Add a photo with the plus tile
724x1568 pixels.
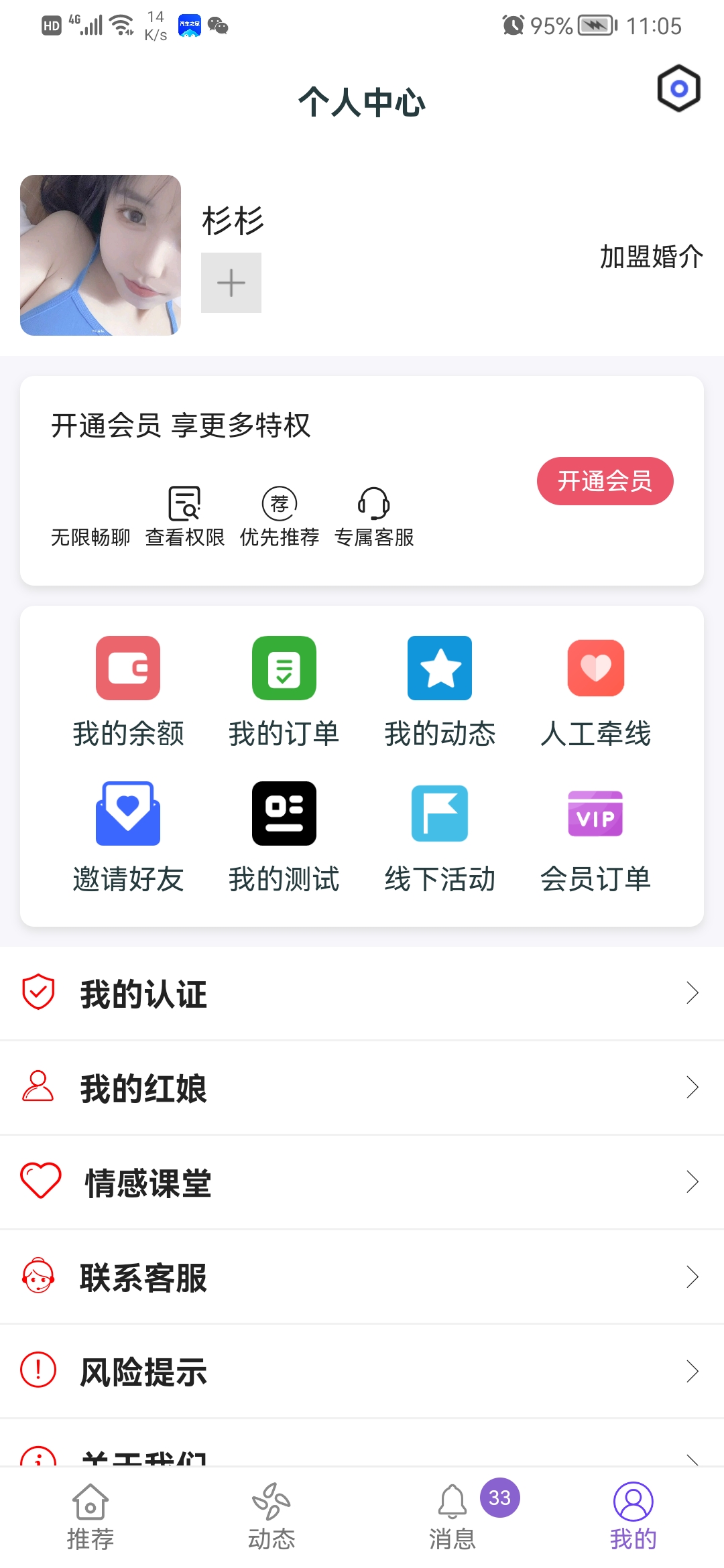(x=231, y=283)
